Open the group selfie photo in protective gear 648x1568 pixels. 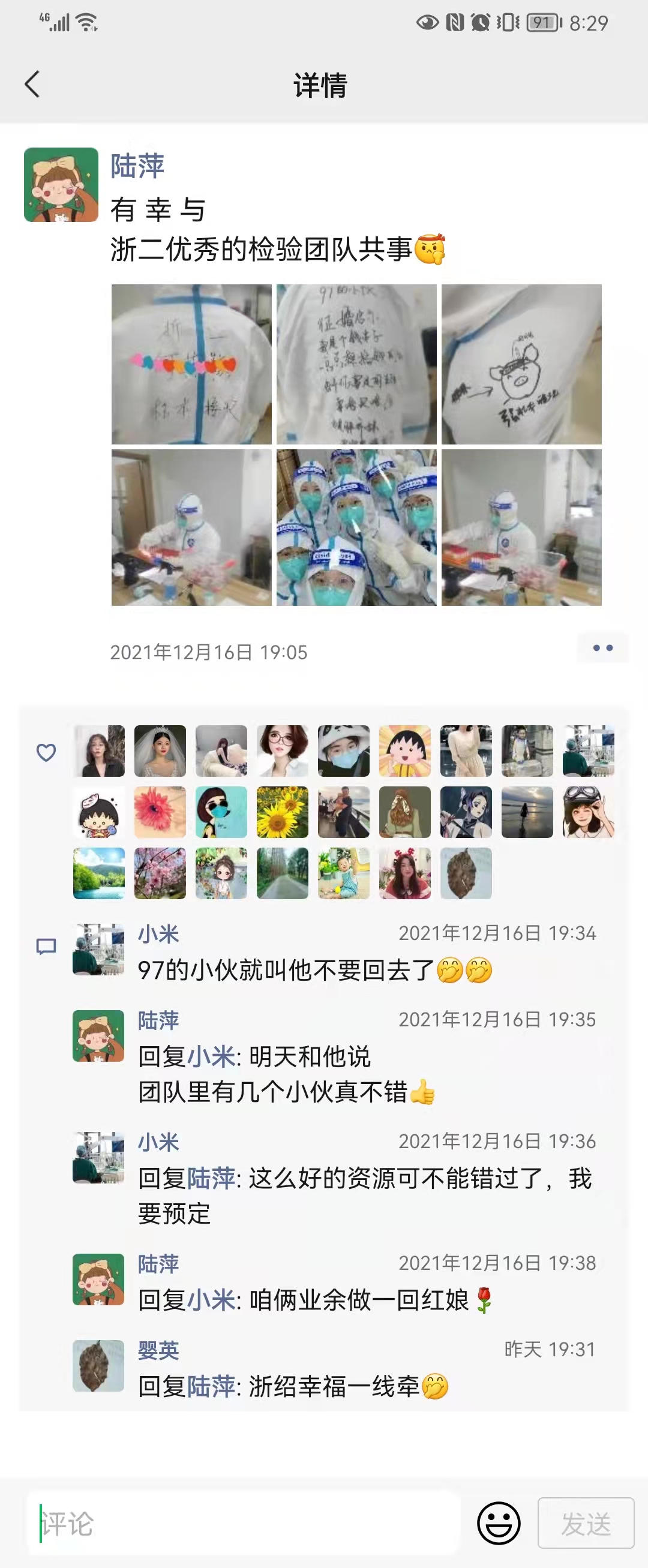tap(356, 527)
